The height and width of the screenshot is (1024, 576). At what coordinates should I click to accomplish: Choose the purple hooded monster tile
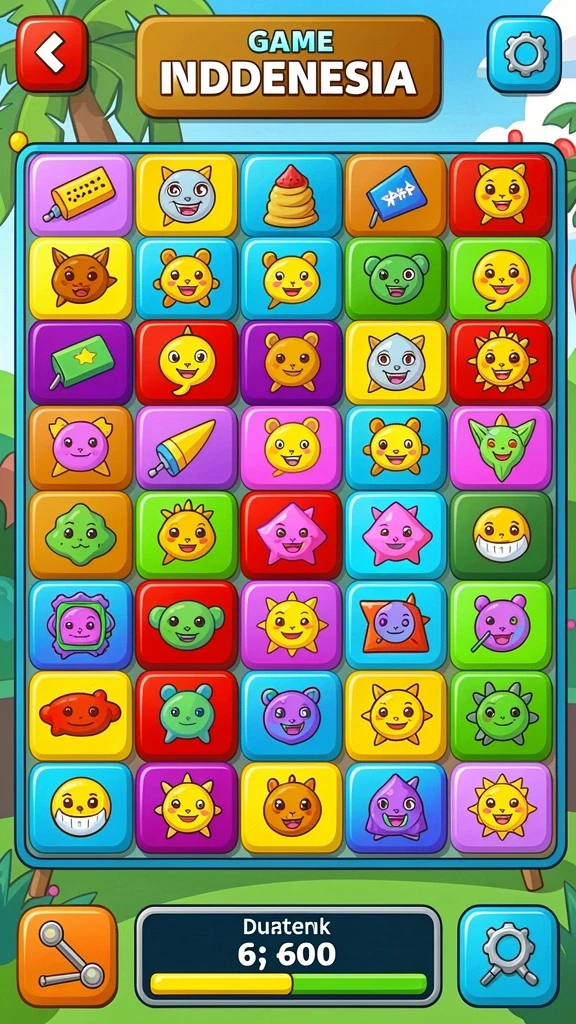(396, 807)
